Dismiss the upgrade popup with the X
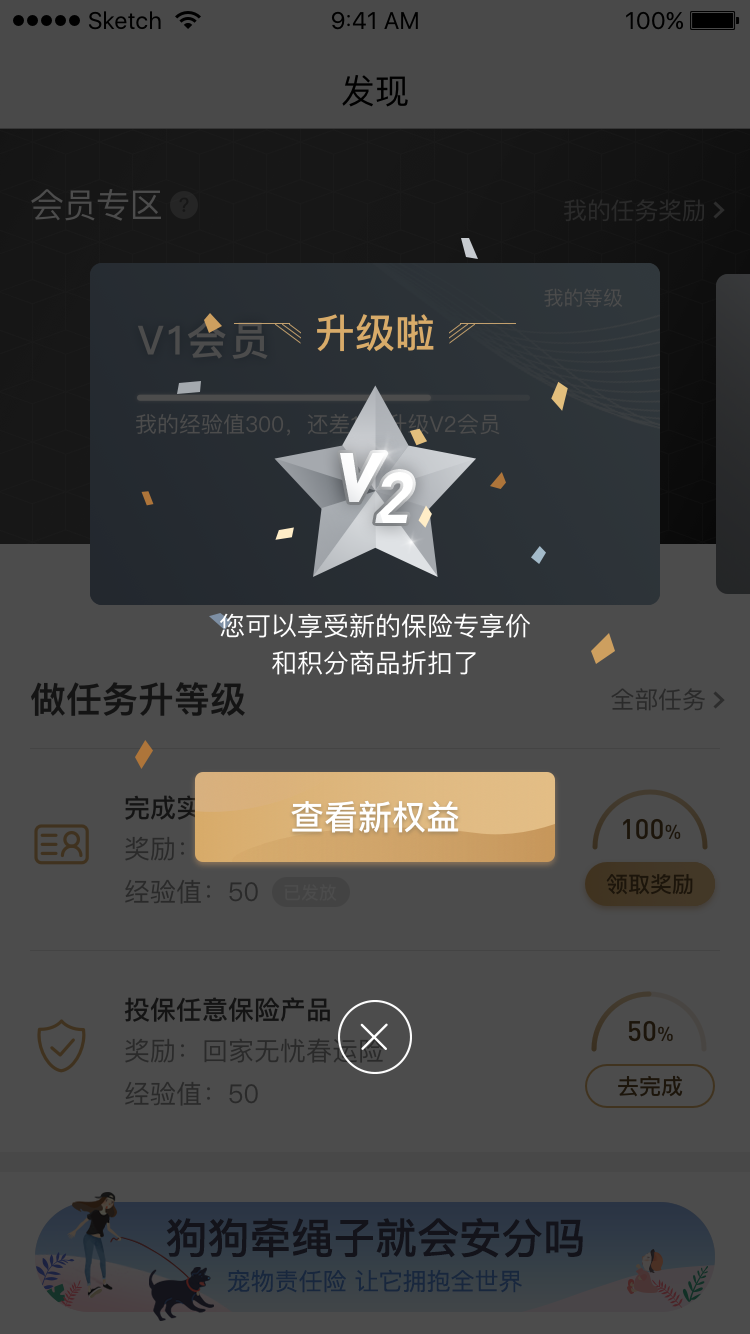Screen dimensions: 750x1334 (x=375, y=1036)
